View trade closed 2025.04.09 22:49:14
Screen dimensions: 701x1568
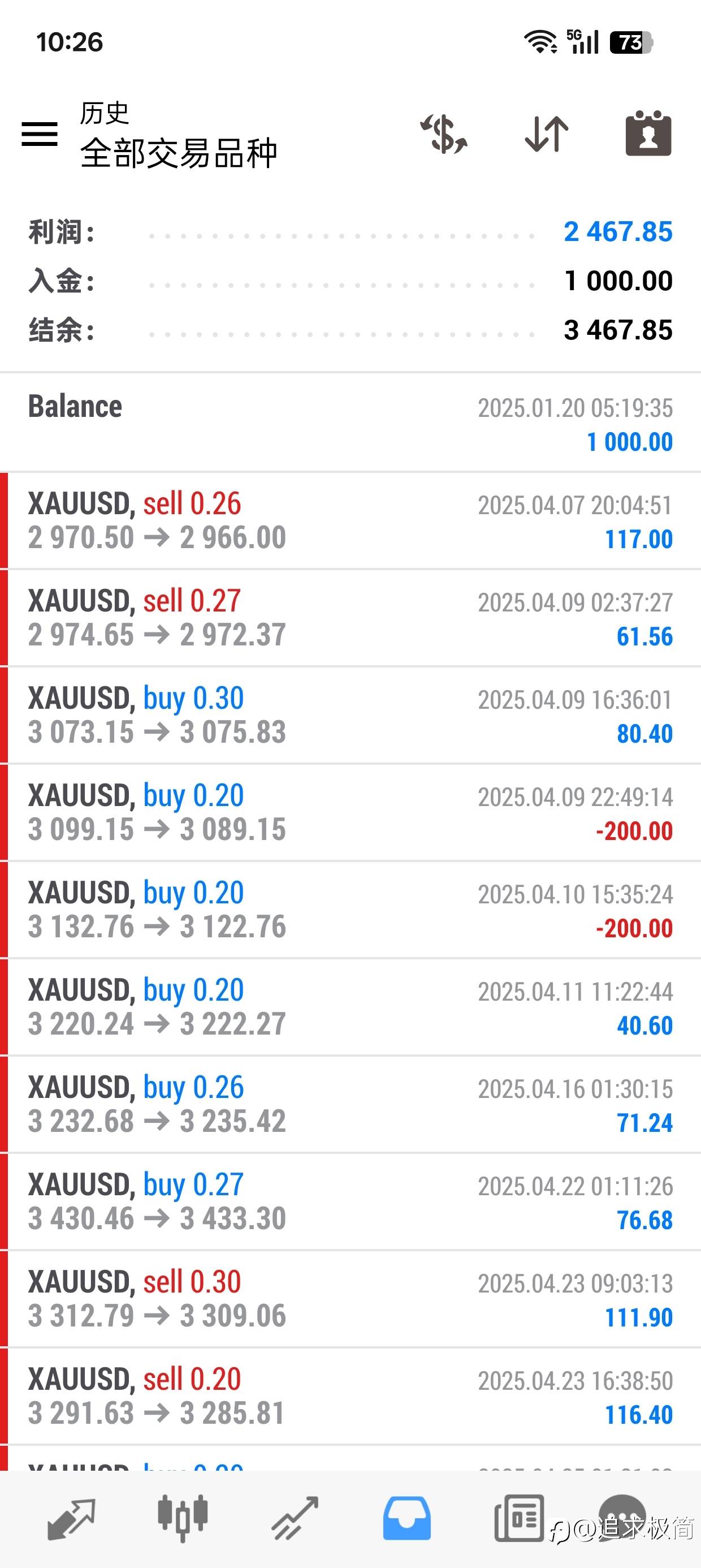click(350, 813)
